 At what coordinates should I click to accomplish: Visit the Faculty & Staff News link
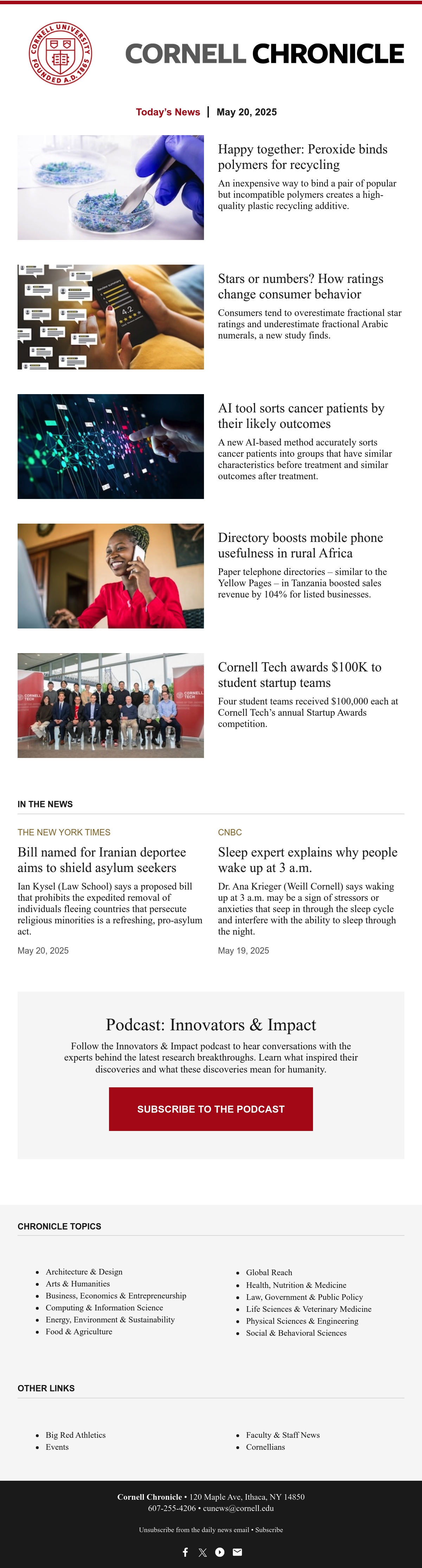click(283, 1435)
